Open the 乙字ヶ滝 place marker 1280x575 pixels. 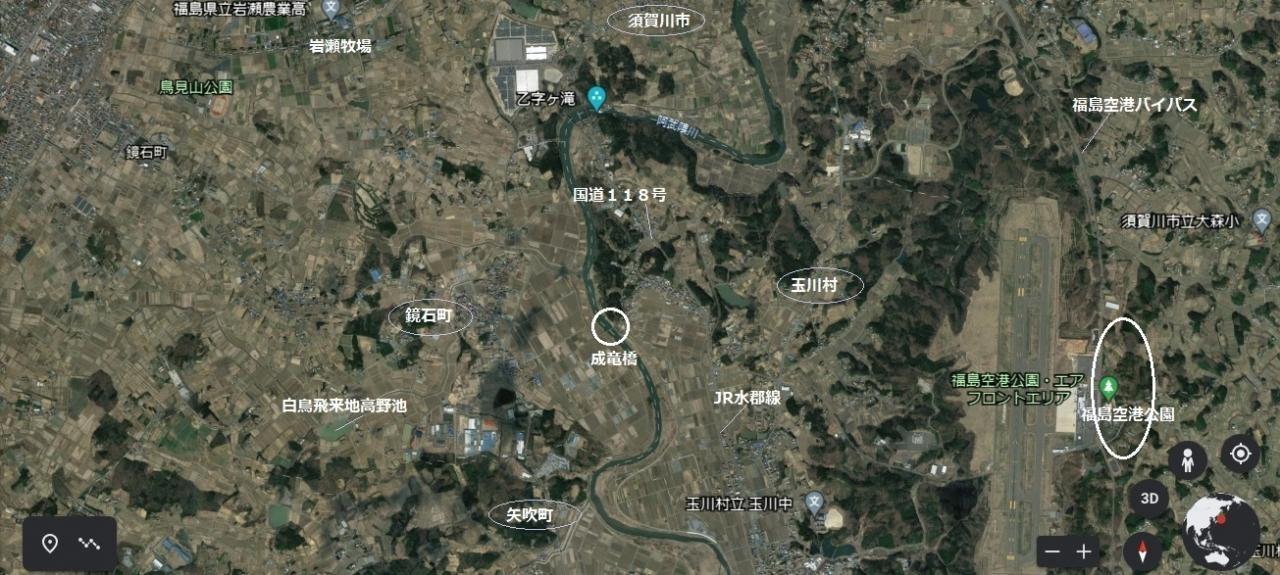pyautogui.click(x=597, y=98)
